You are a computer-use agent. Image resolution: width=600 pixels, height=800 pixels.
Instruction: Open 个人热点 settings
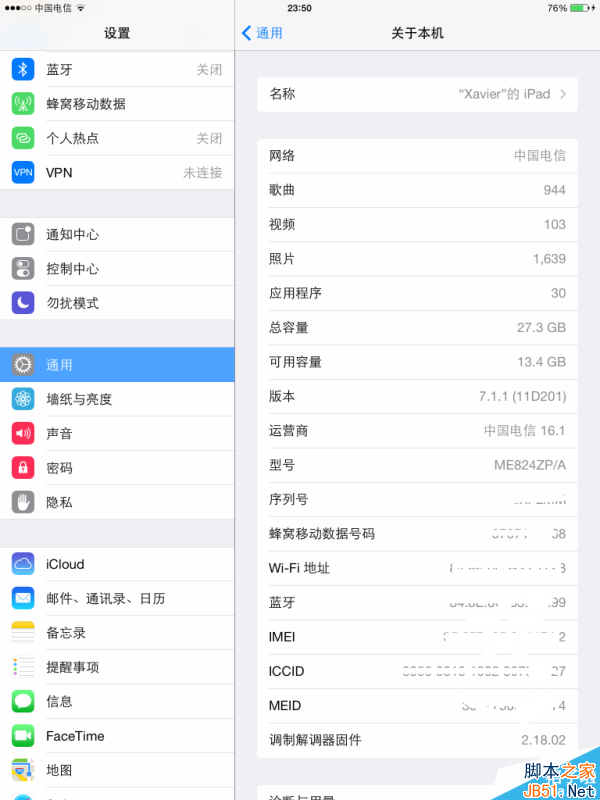coord(117,138)
